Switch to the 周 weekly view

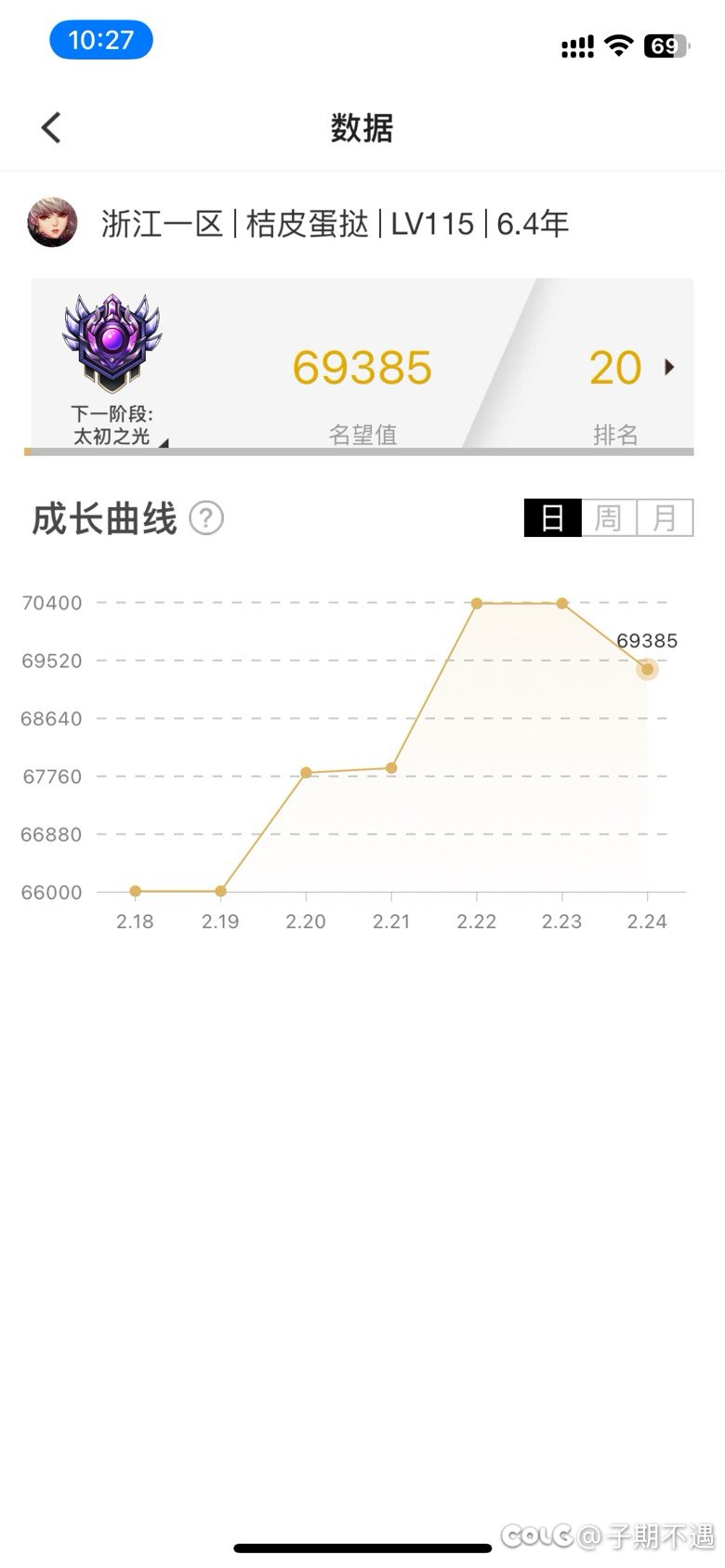pyautogui.click(x=609, y=517)
